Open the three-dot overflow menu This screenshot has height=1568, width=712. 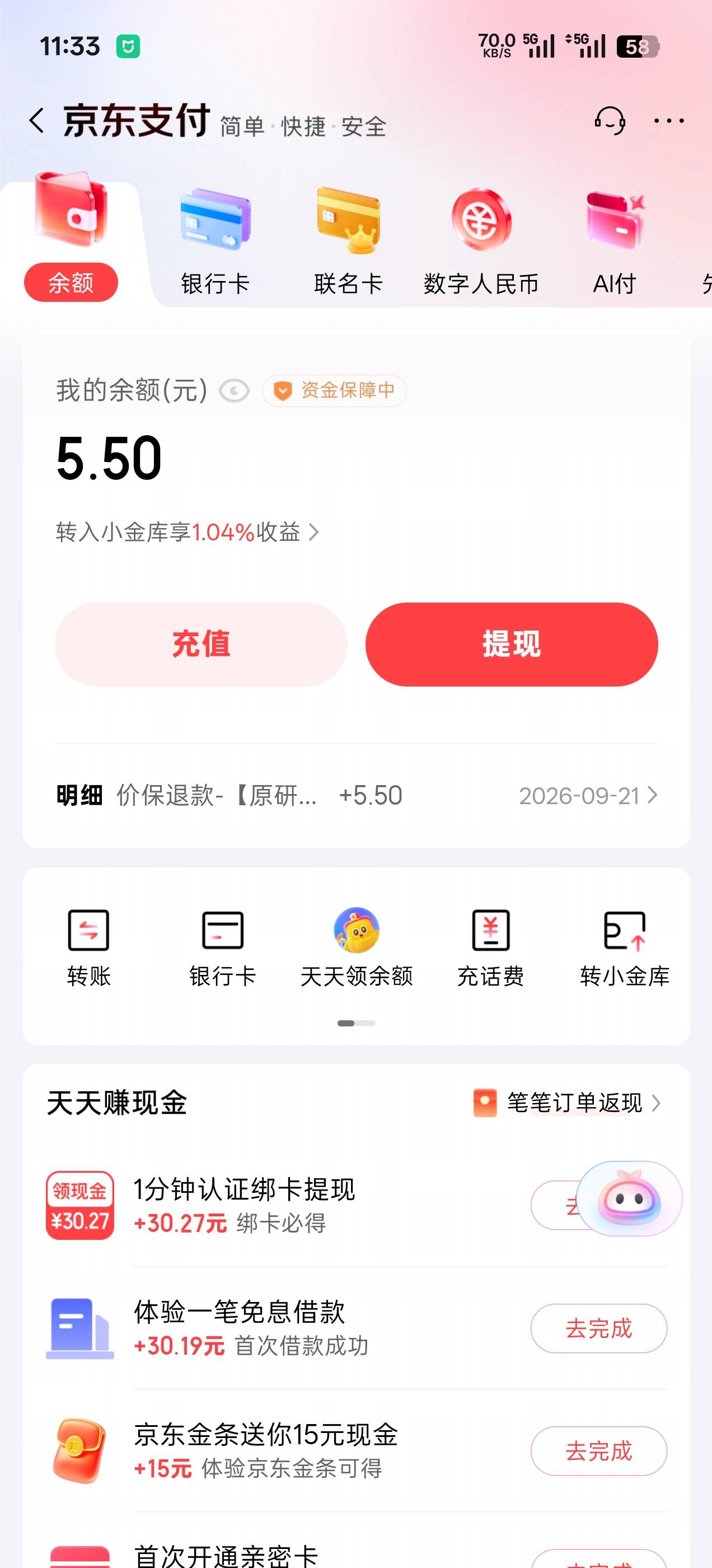click(x=669, y=120)
